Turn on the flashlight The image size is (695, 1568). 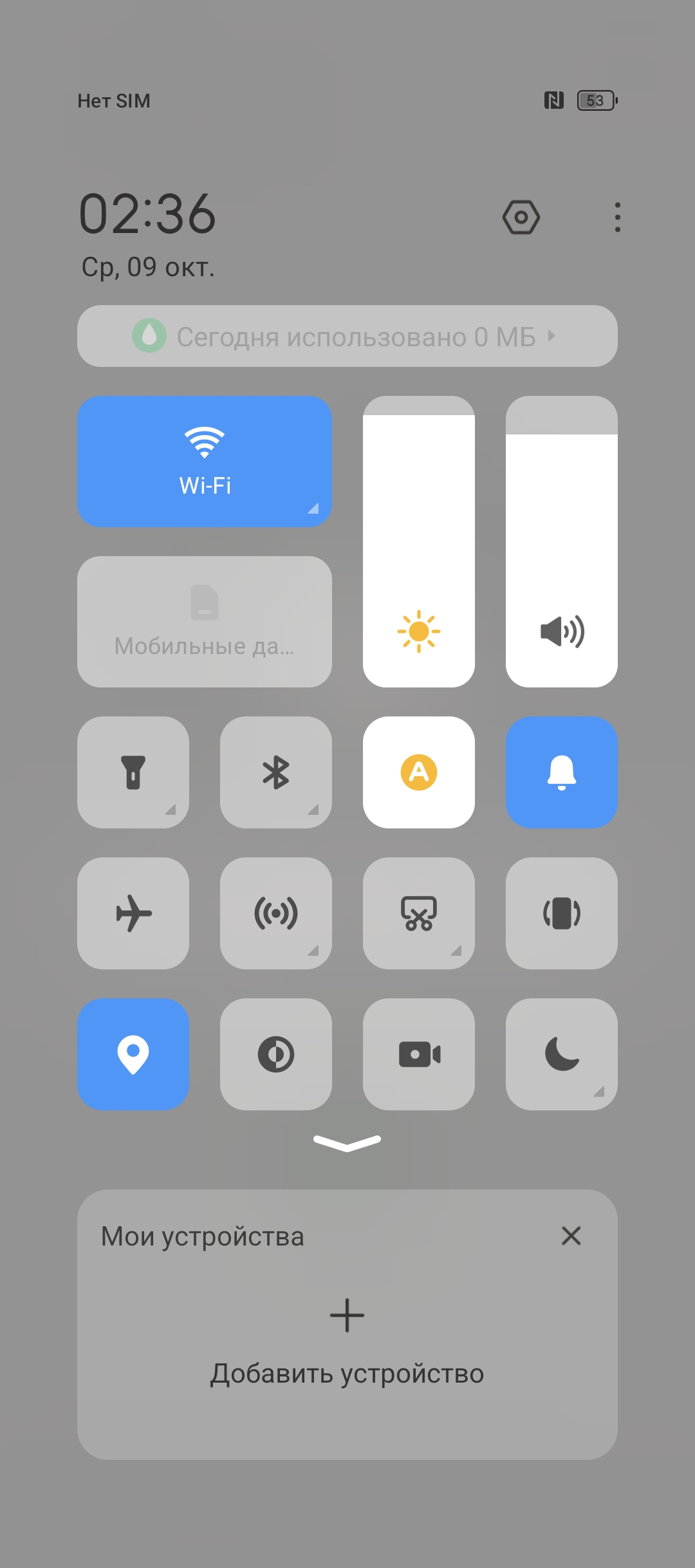[x=133, y=772]
